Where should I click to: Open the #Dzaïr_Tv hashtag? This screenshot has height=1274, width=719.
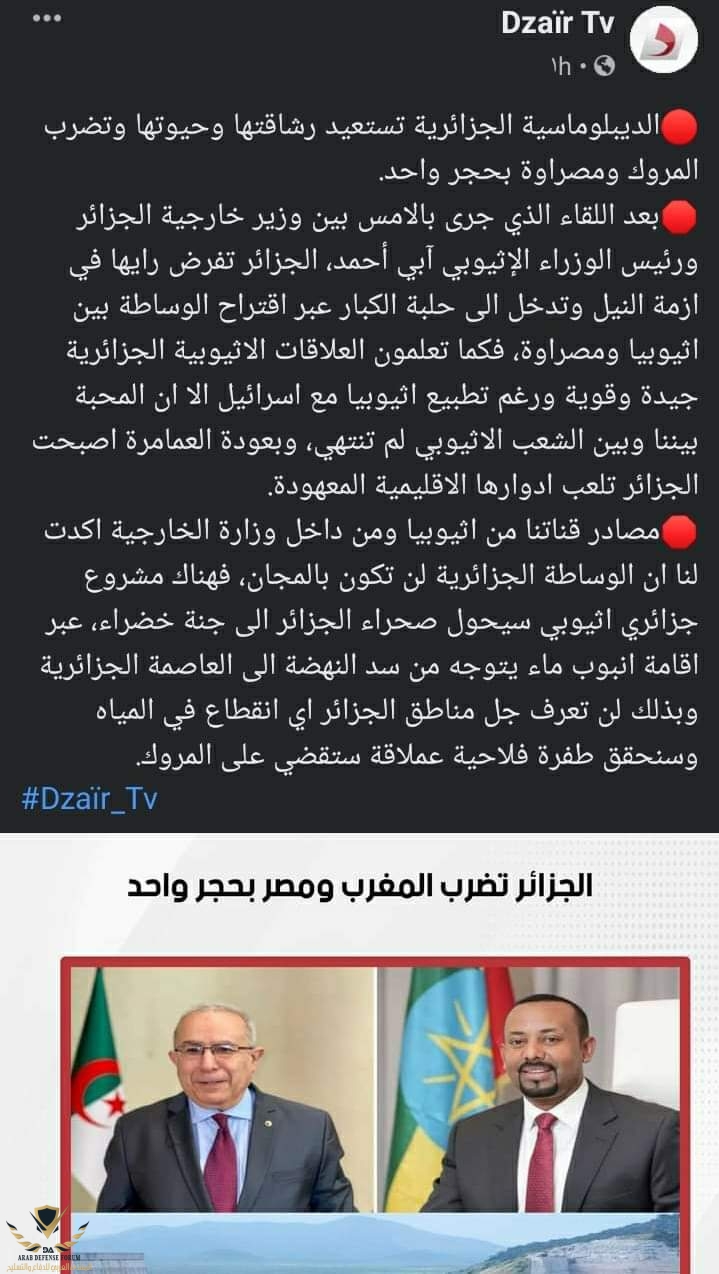click(89, 799)
